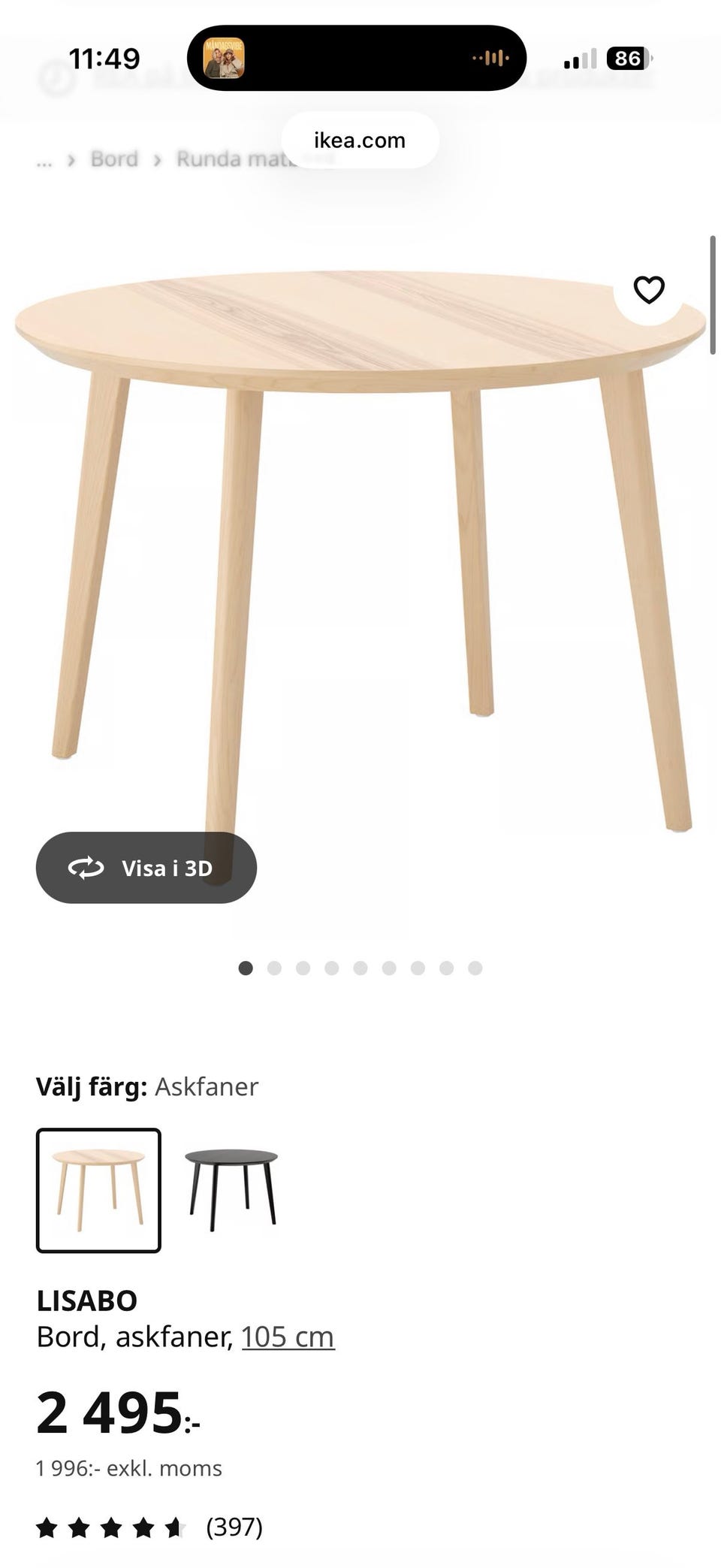Tap the chevron between Bord and Runda
This screenshot has height=1568, width=721.
coord(155,159)
